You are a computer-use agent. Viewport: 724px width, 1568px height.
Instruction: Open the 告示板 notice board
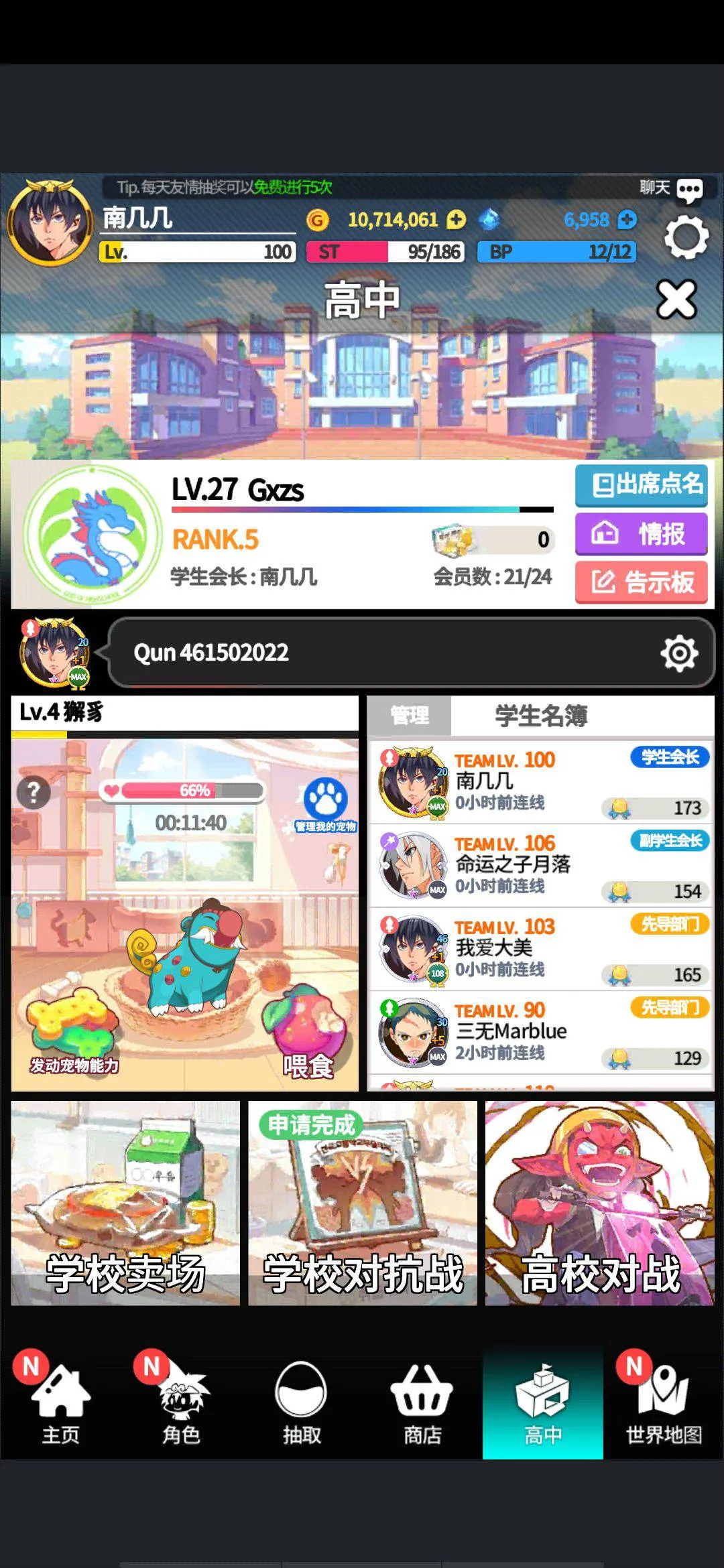tap(641, 582)
